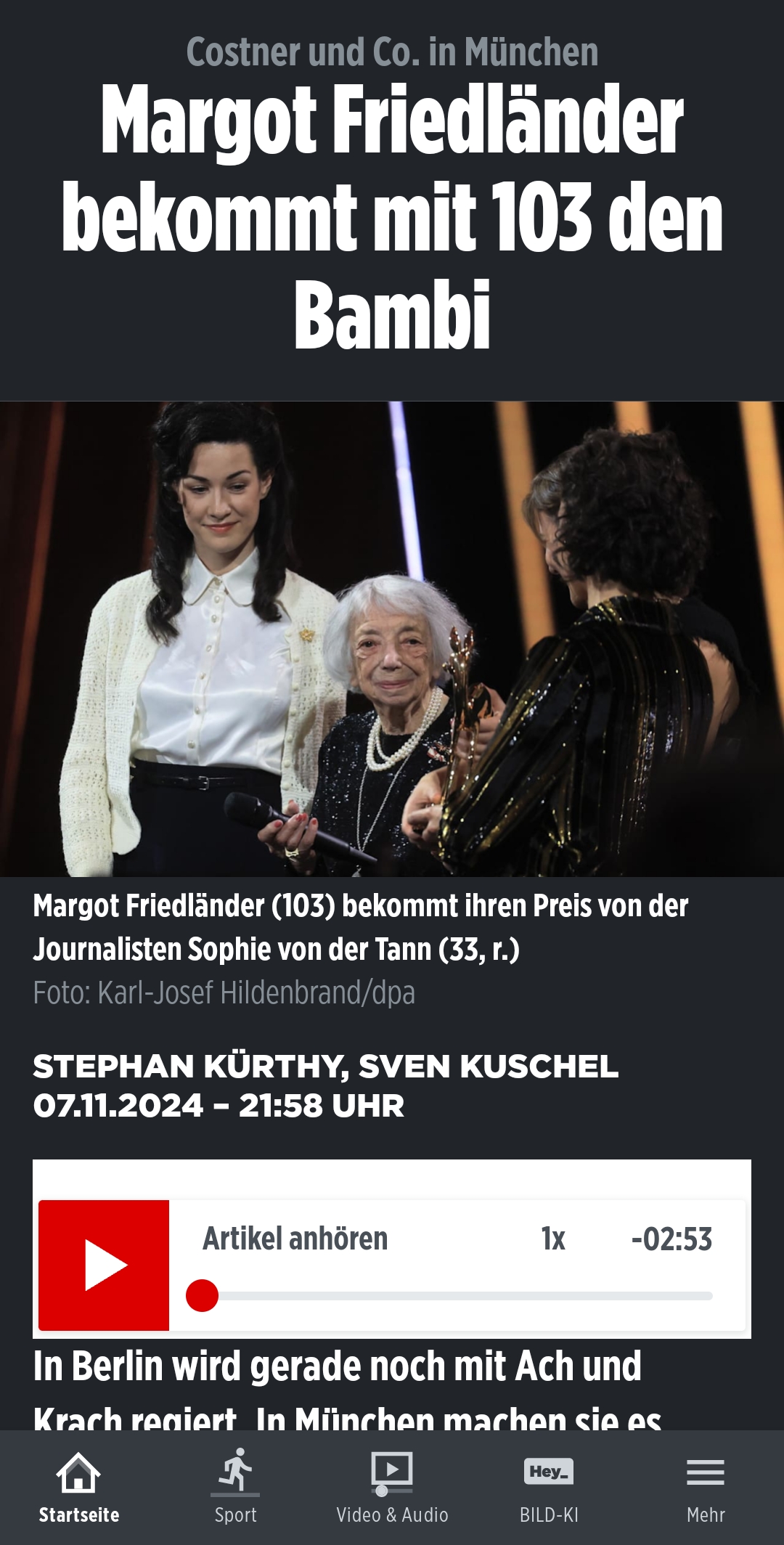The width and height of the screenshot is (784, 1545).
Task: Enlarge the Margot Friedländer article photo
Action: pyautogui.click(x=392, y=639)
